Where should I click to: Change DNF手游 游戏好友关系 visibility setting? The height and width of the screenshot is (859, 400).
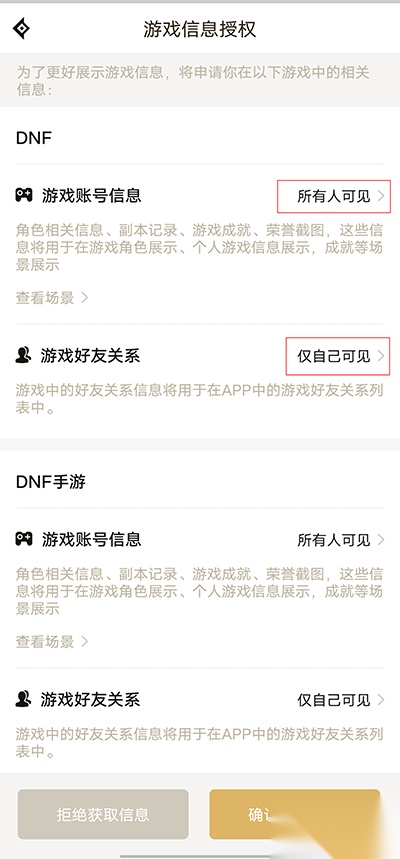(x=341, y=700)
